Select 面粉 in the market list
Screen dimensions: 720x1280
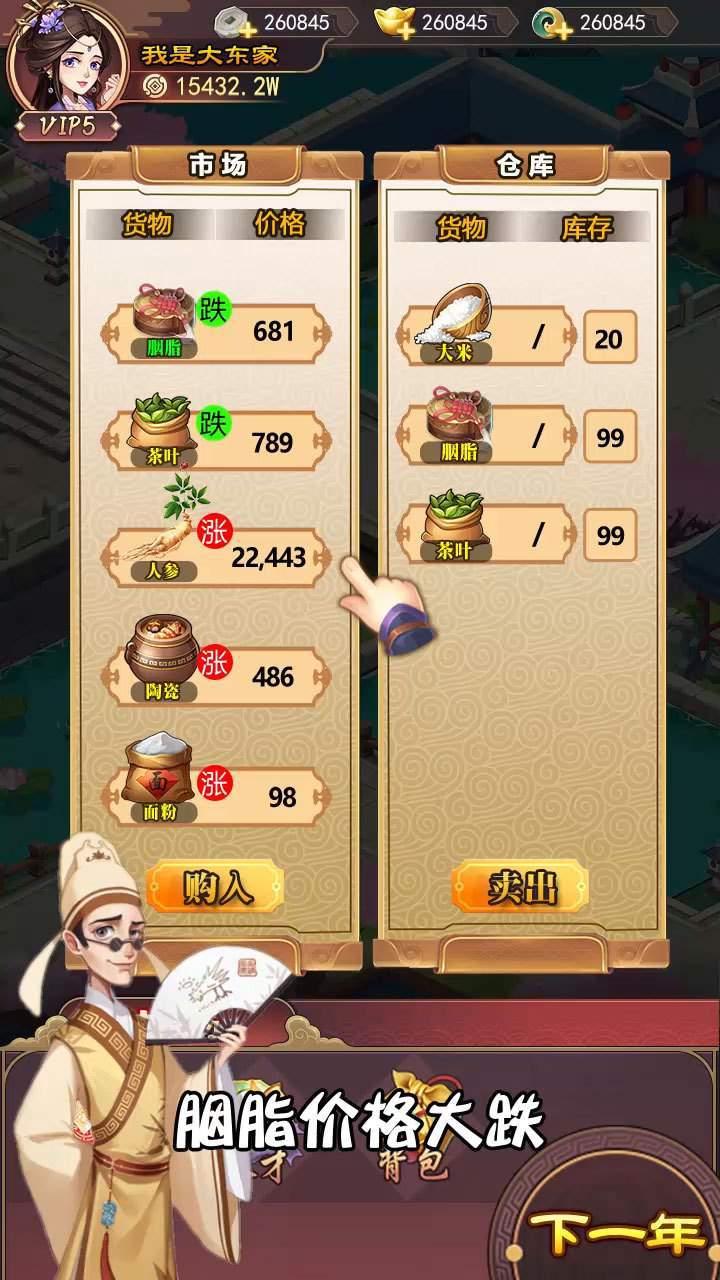point(217,796)
